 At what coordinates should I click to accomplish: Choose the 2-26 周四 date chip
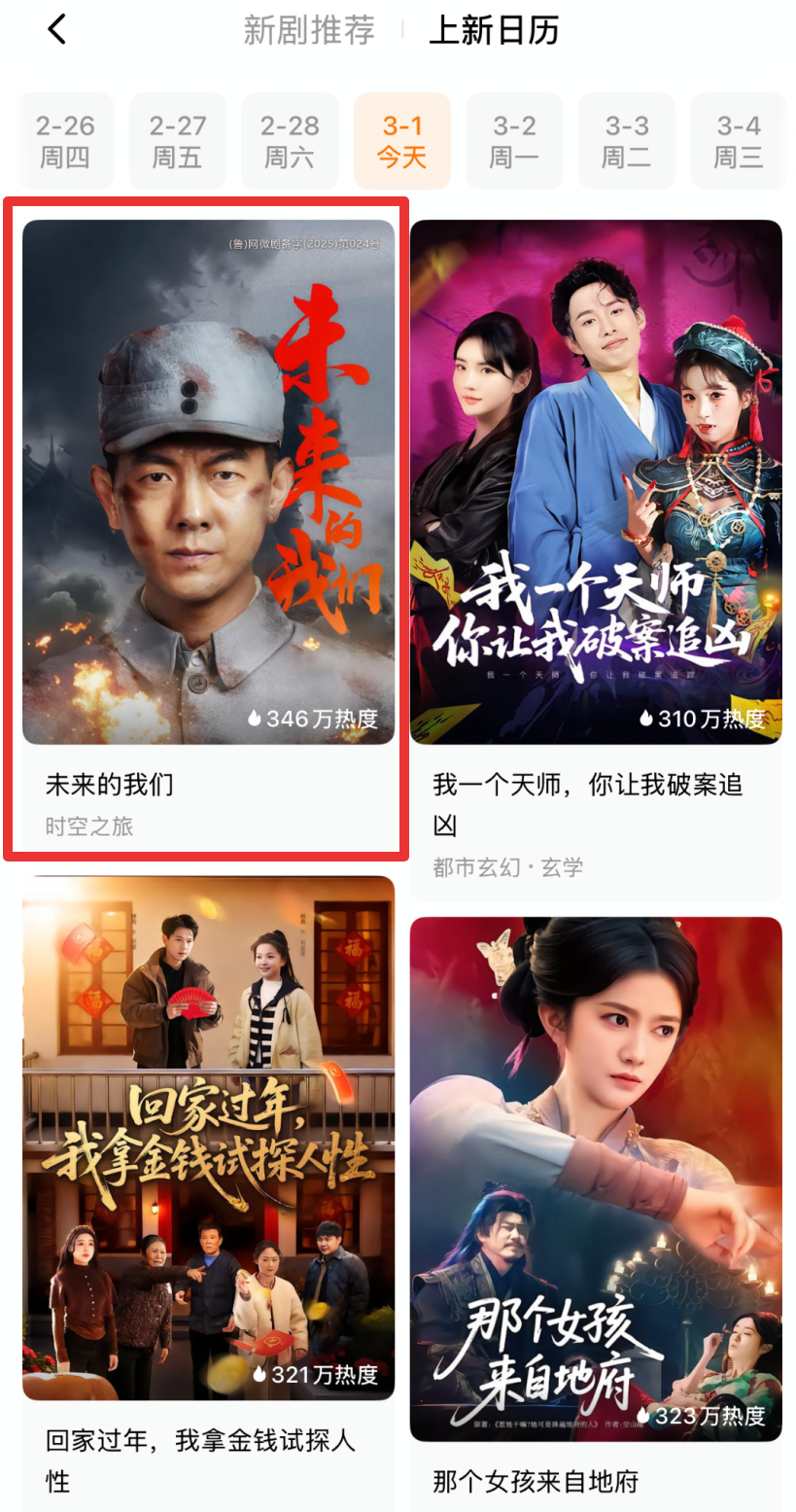(65, 141)
